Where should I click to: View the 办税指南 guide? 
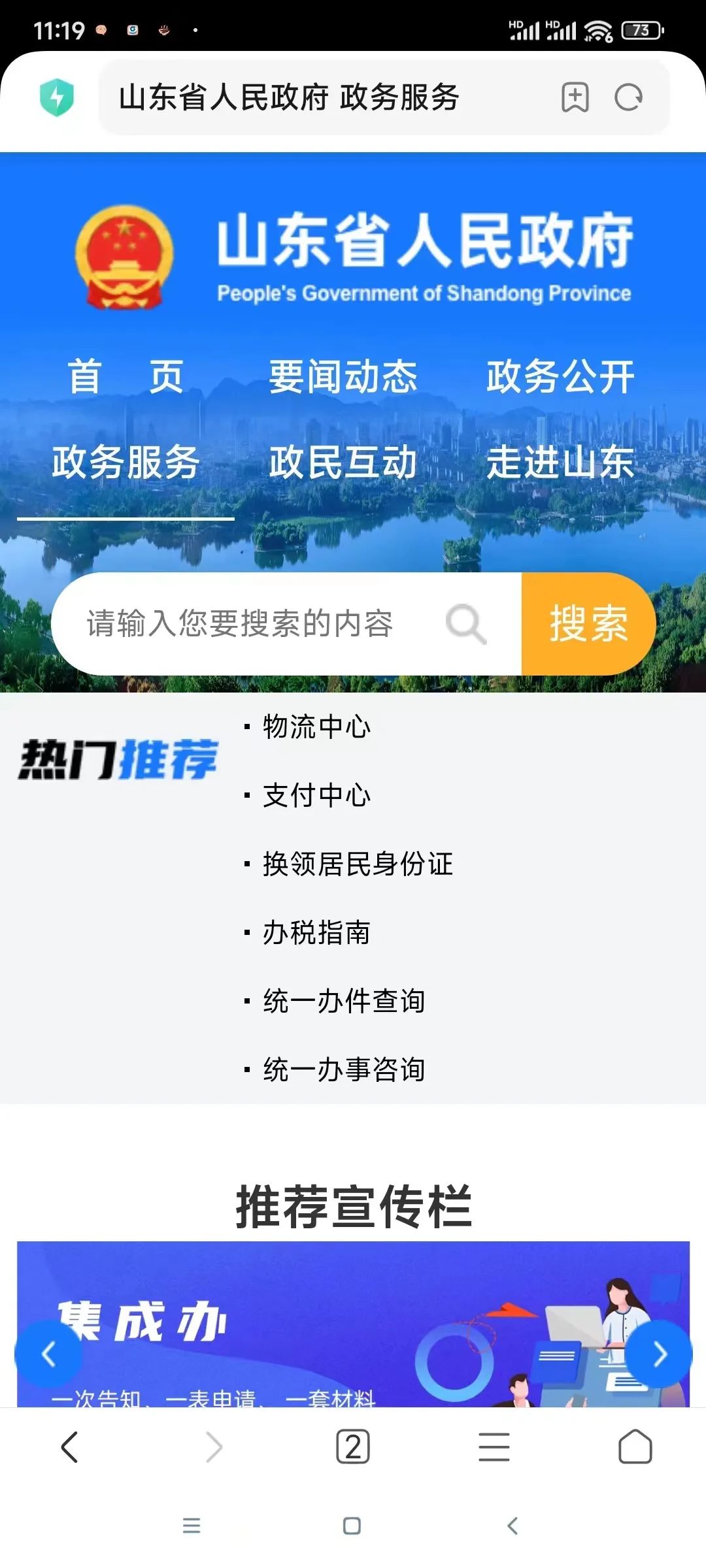click(317, 932)
